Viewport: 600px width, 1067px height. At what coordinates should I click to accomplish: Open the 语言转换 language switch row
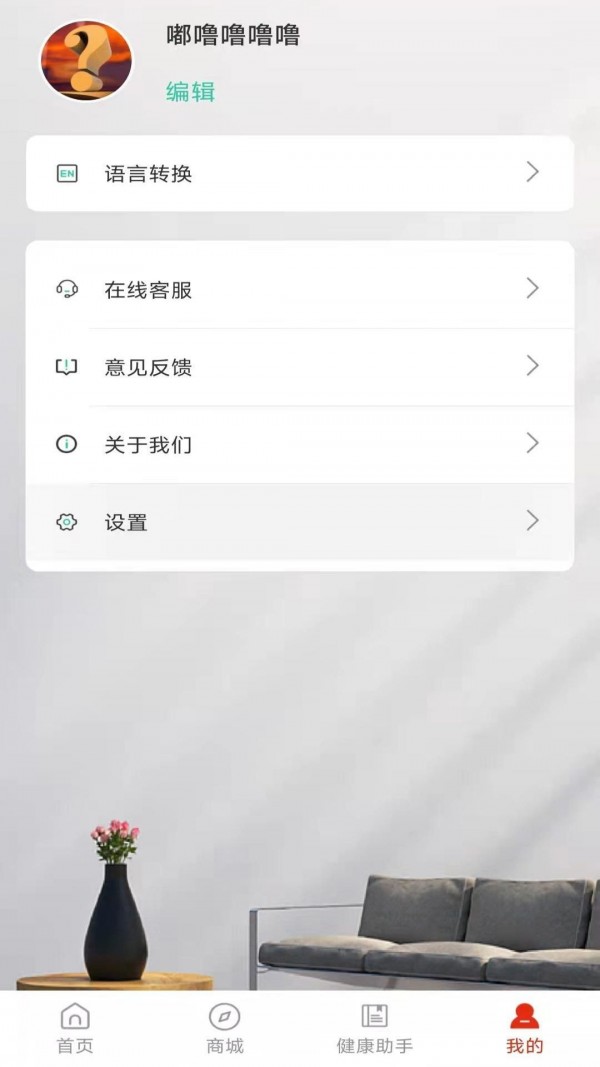tap(300, 173)
